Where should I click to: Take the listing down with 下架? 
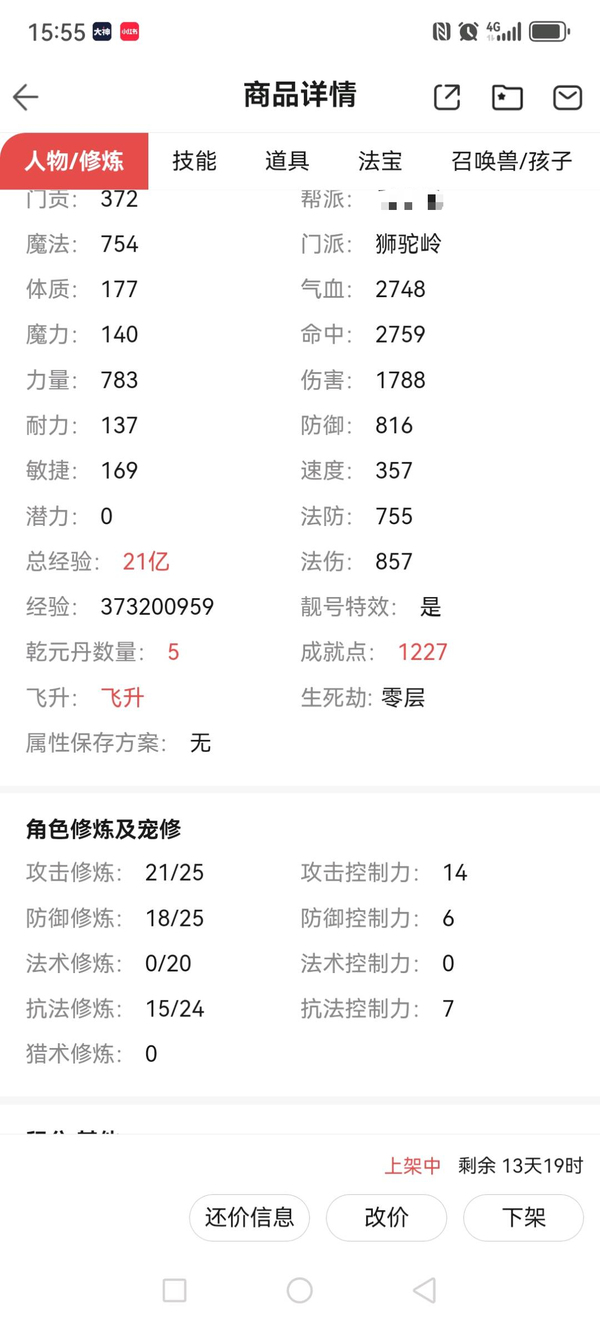pos(523,1217)
